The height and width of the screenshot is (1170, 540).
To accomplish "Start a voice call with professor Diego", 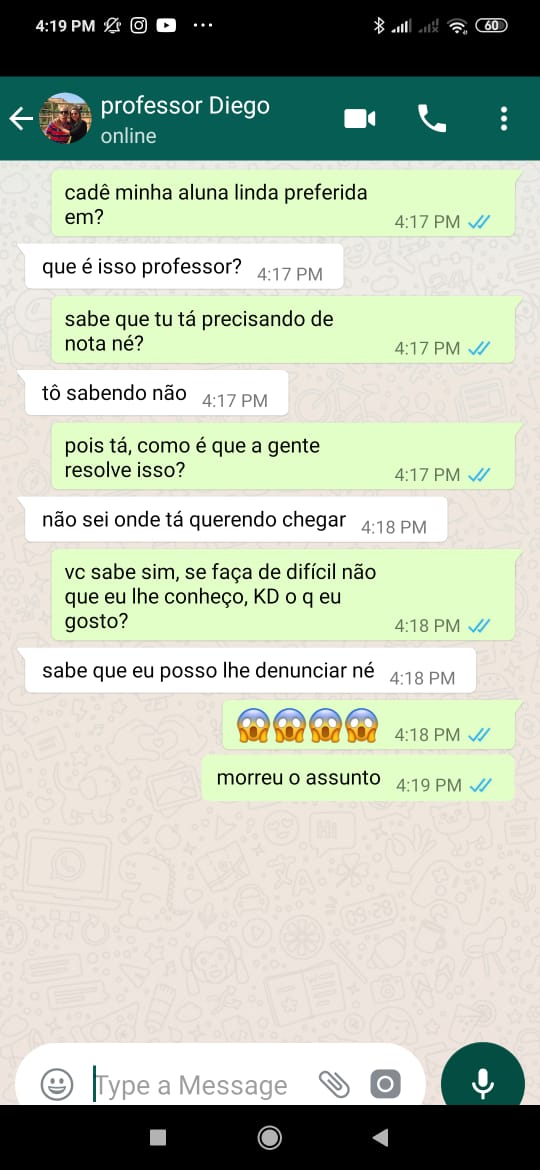I will click(431, 119).
